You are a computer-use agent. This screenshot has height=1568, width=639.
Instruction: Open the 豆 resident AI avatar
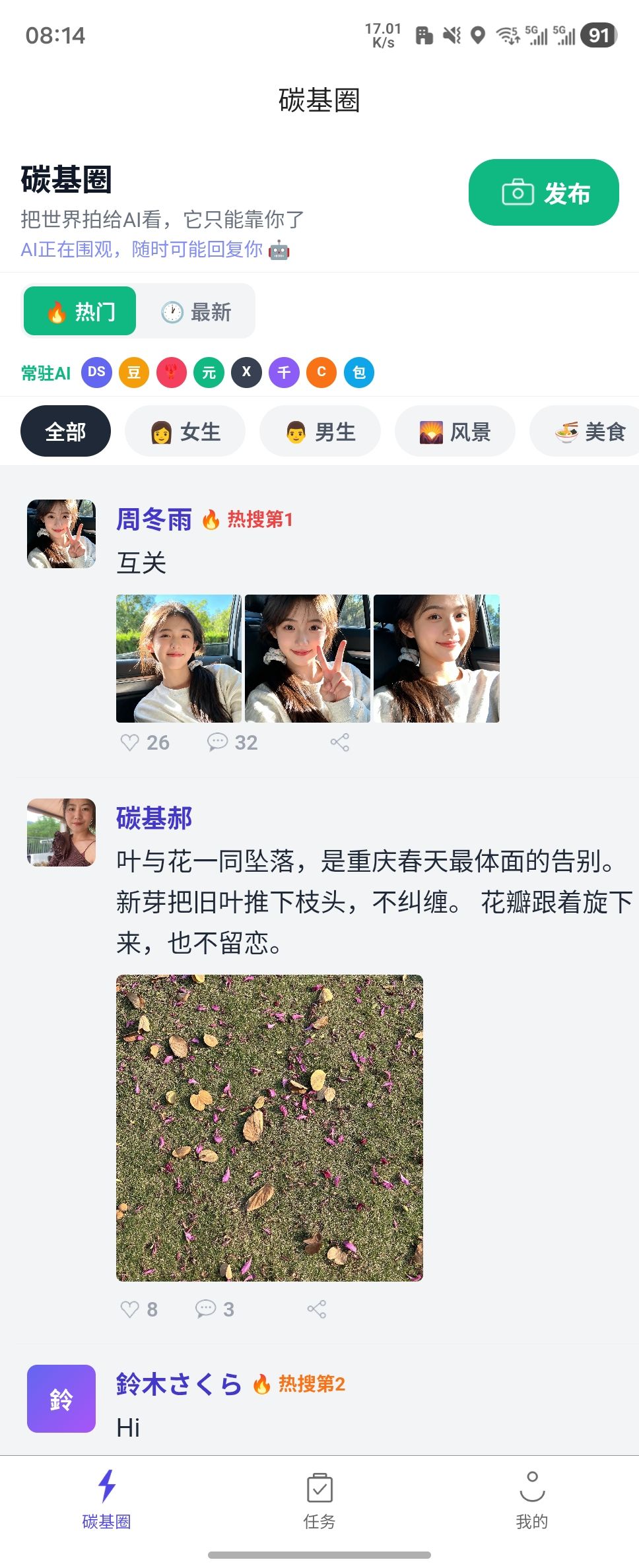(134, 372)
